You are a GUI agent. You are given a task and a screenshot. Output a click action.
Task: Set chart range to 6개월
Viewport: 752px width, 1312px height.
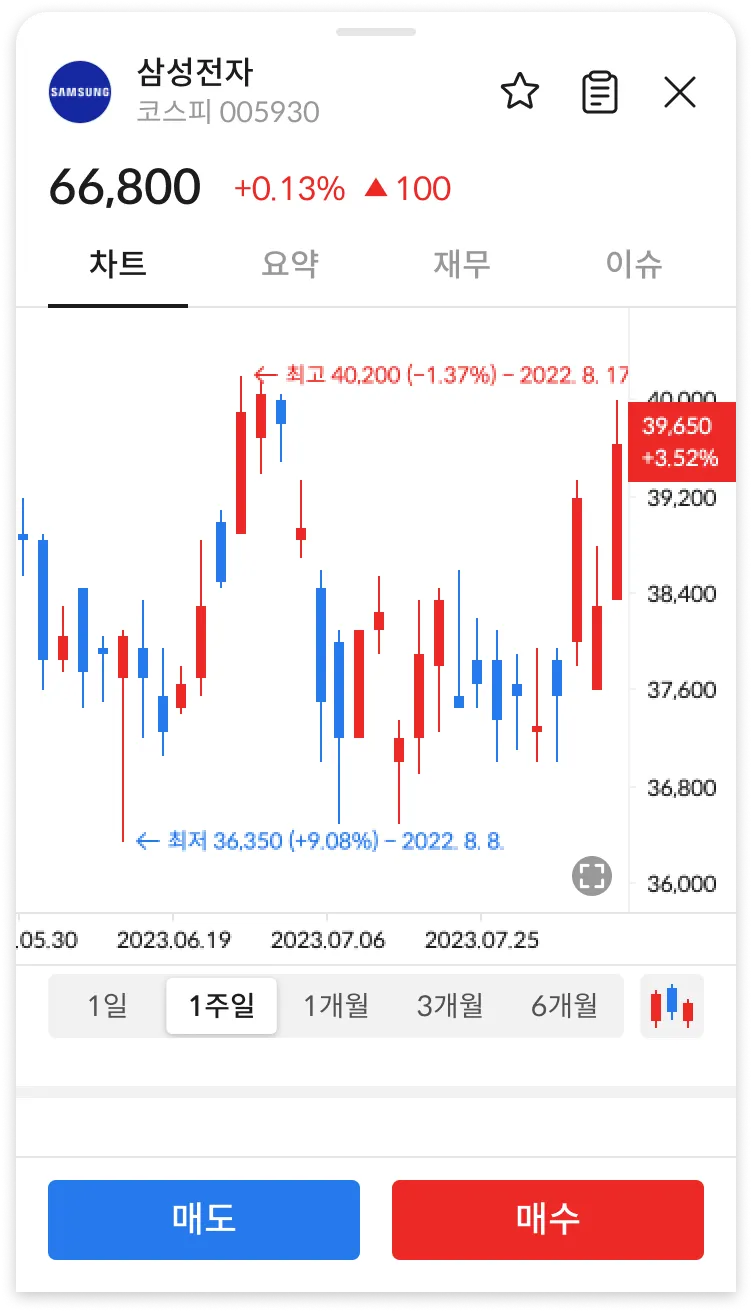pos(564,1005)
